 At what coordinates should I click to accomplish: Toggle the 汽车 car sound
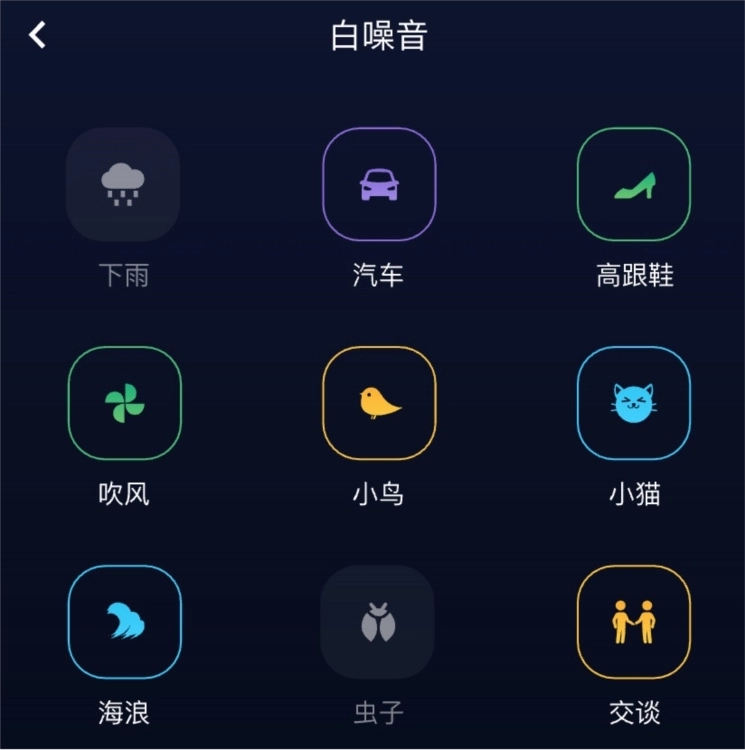pos(379,184)
